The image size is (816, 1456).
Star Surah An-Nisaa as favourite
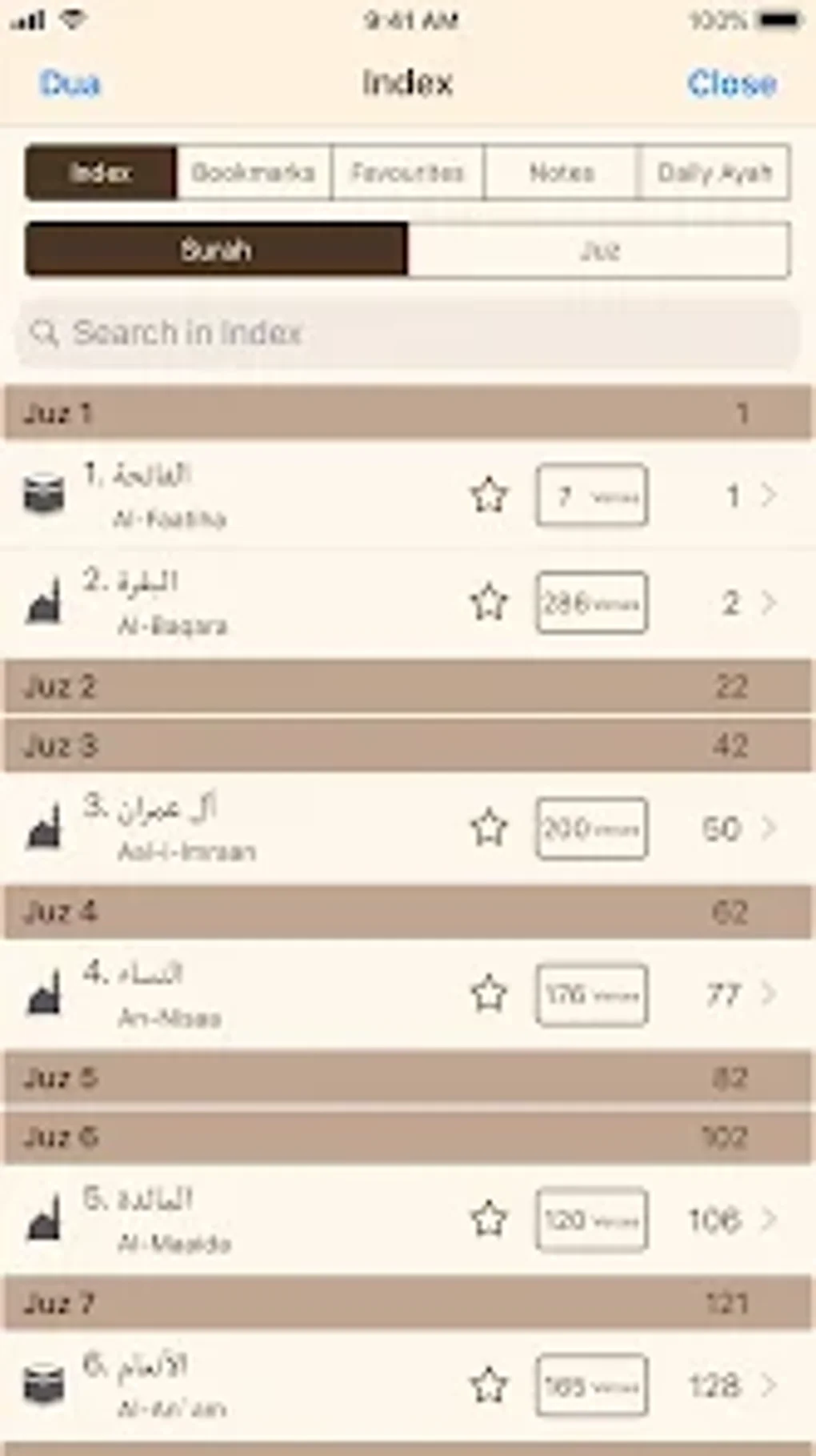(488, 994)
